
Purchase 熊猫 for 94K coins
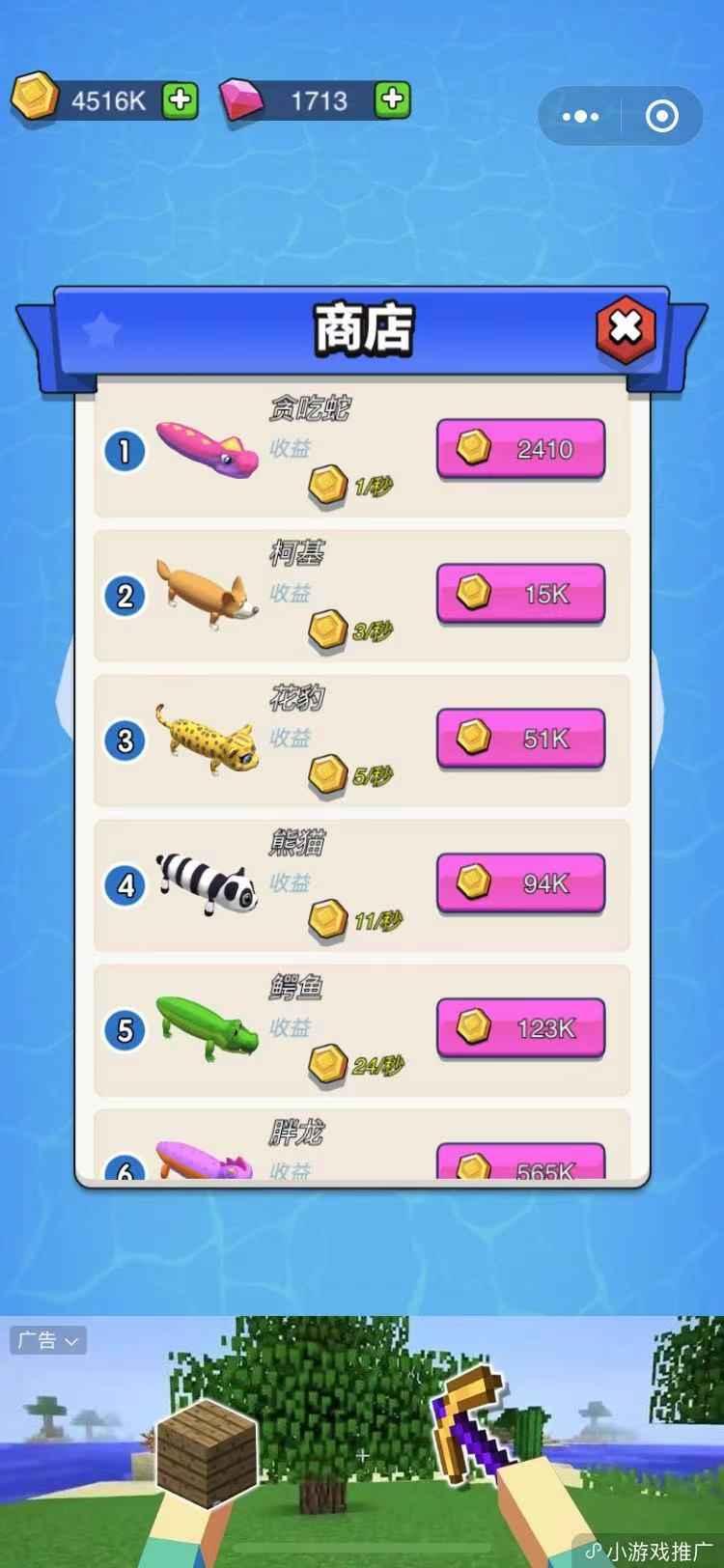coord(521,883)
